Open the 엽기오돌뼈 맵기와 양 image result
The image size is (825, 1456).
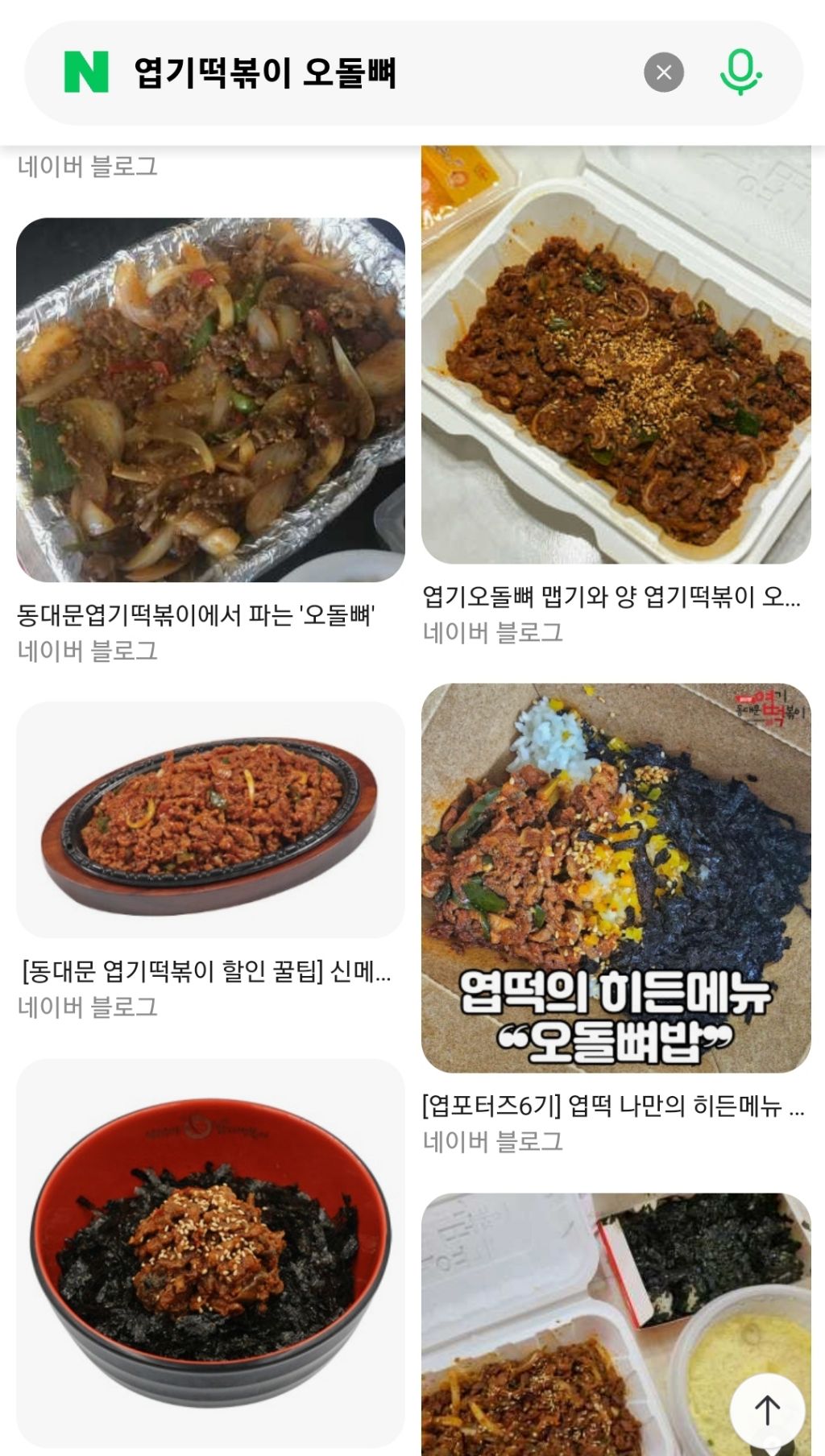pyautogui.click(x=616, y=354)
